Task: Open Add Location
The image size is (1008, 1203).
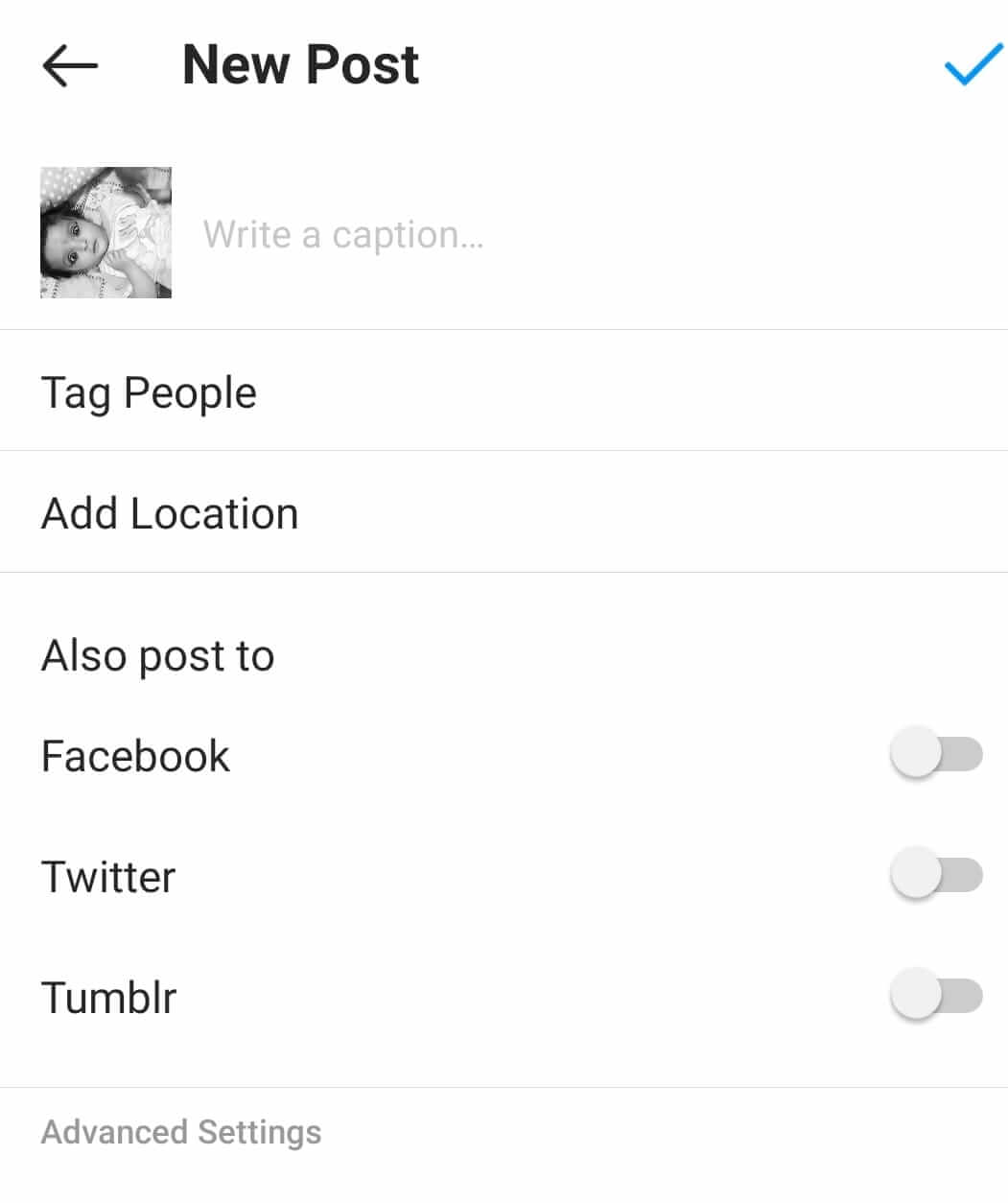Action: (170, 514)
